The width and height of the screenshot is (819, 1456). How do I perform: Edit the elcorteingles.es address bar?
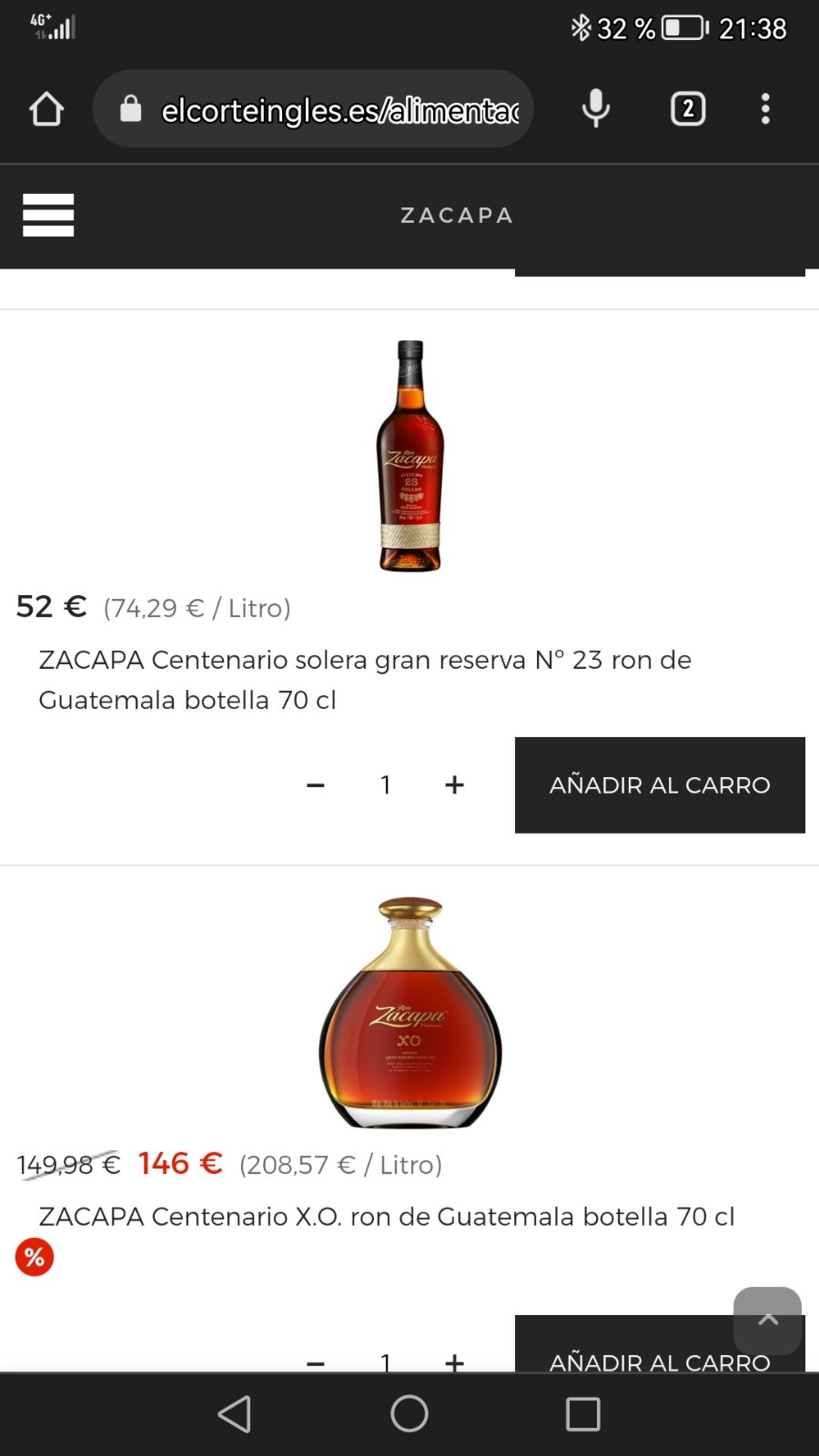313,109
